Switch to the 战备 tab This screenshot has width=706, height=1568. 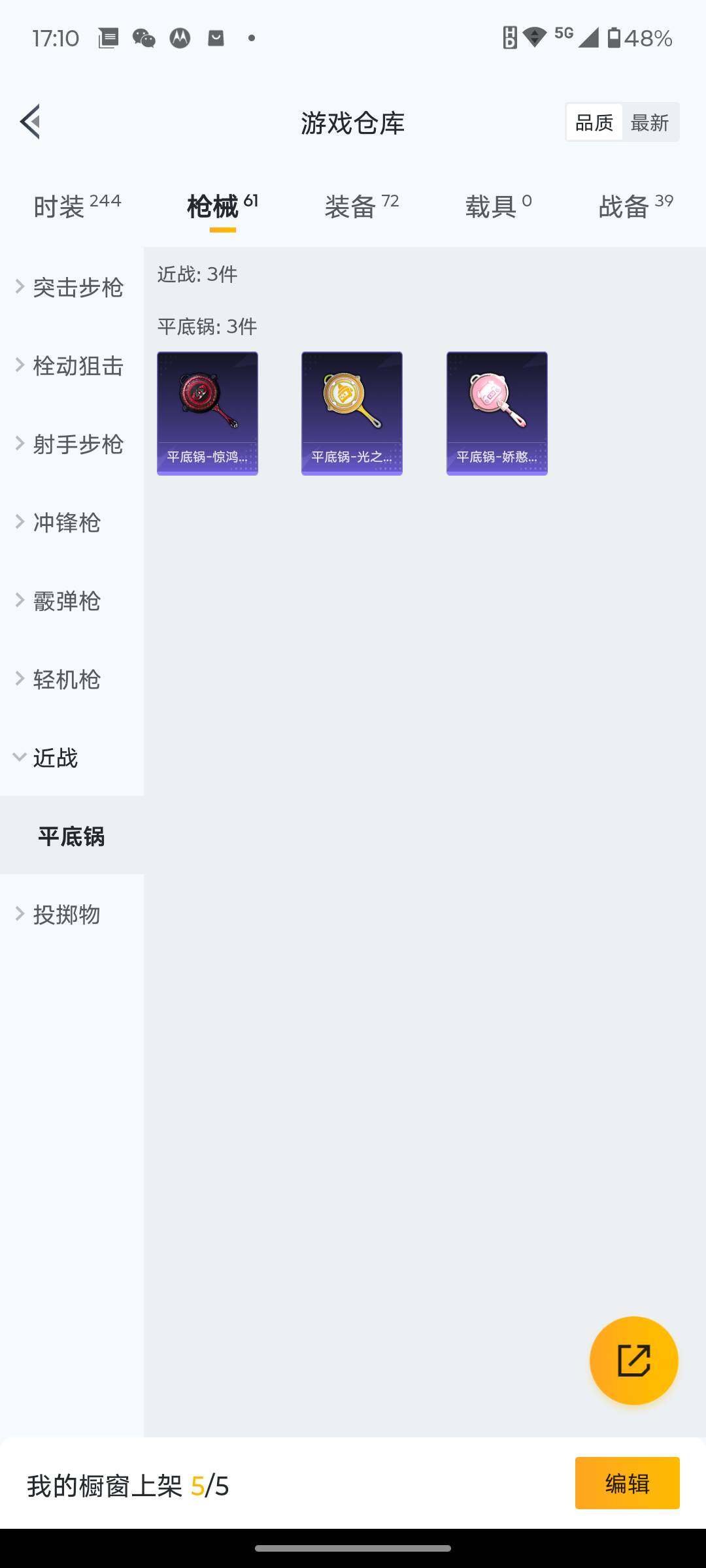635,206
